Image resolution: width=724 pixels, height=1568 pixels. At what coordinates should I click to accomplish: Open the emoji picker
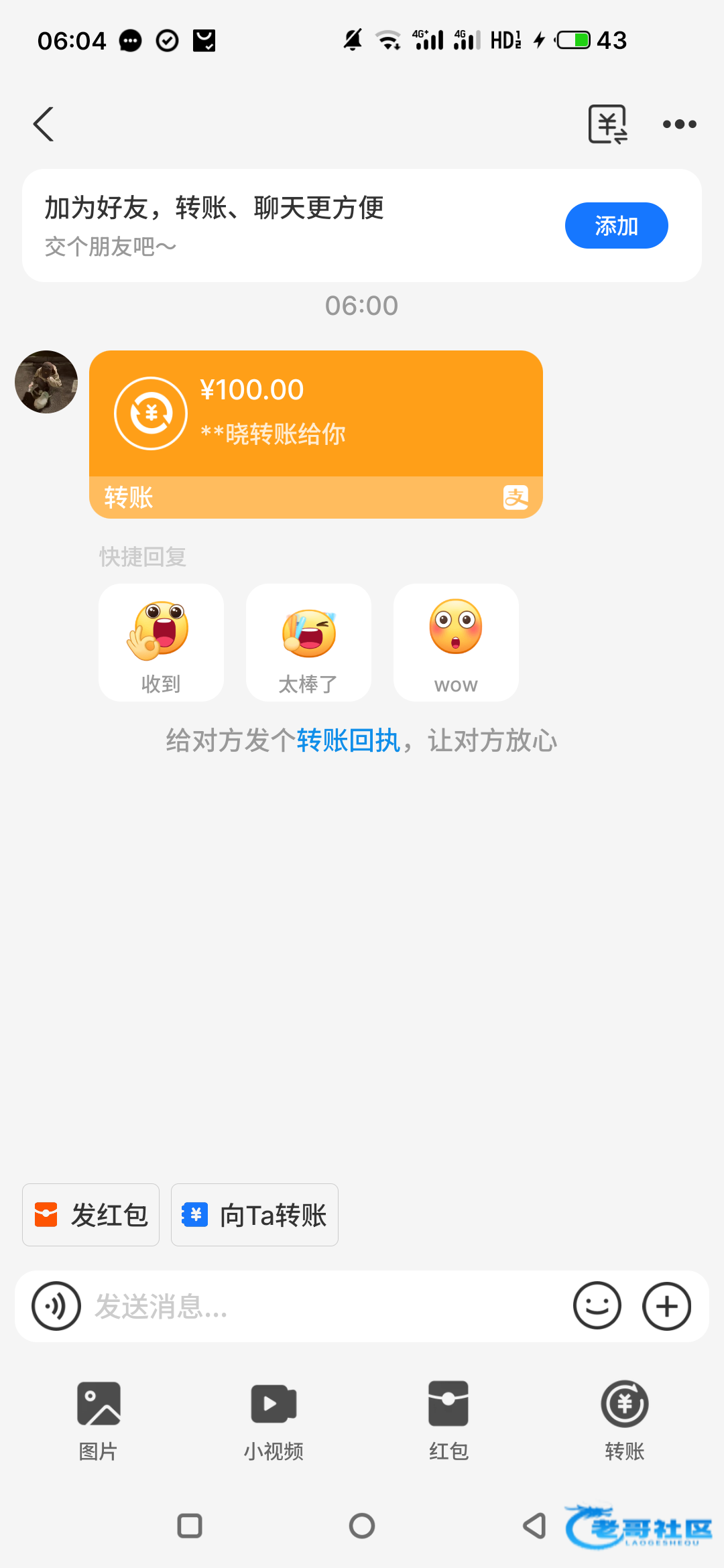coord(597,1306)
